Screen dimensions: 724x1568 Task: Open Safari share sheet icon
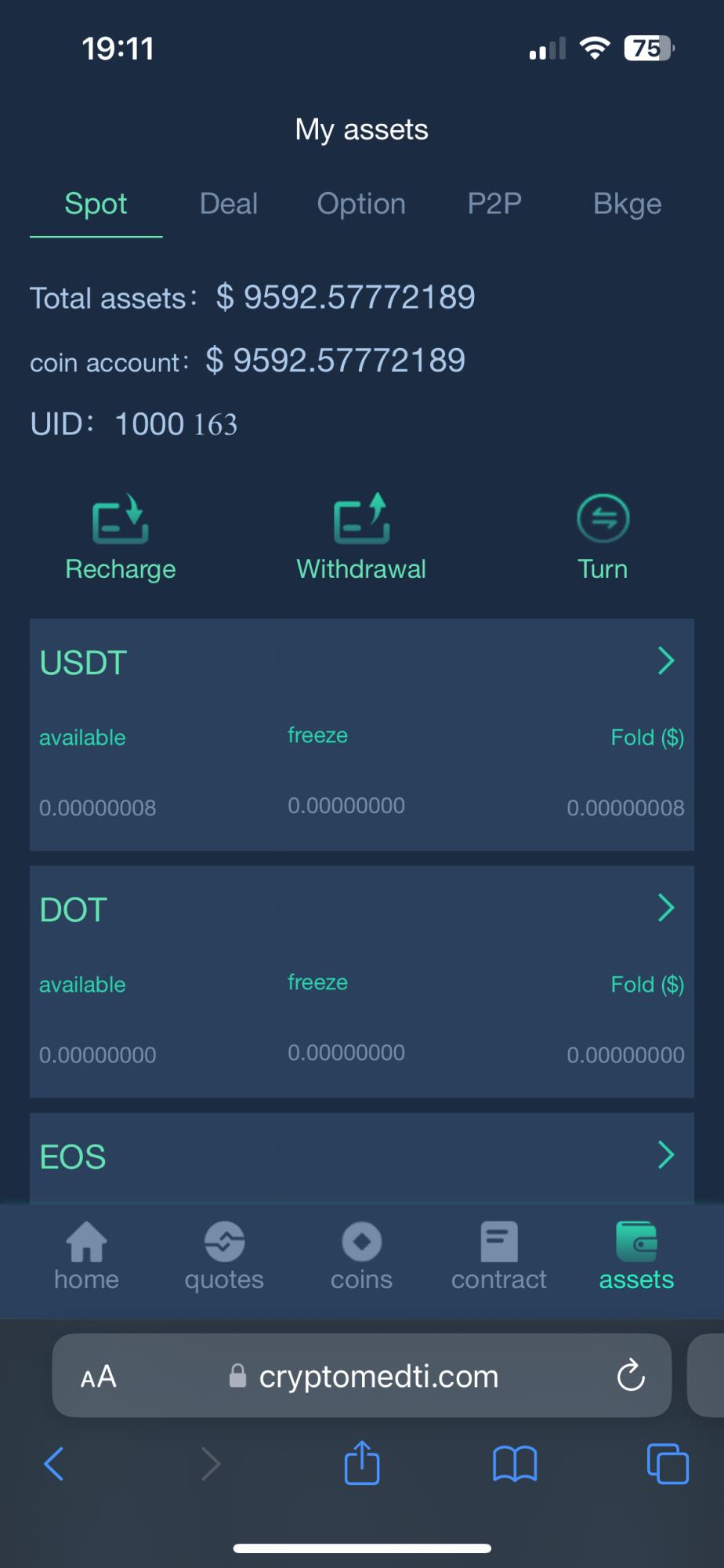point(361,1463)
